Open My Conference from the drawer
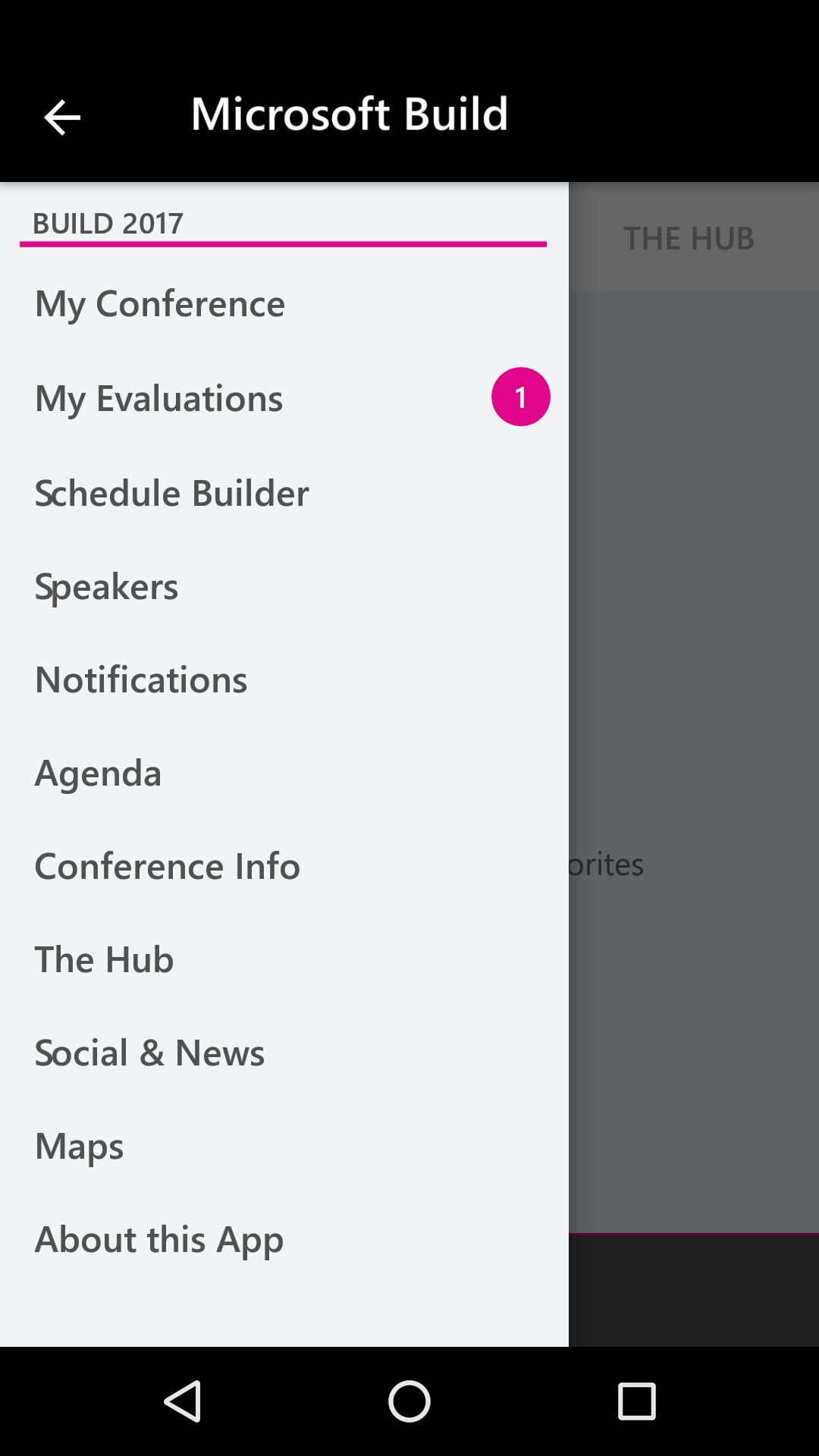The width and height of the screenshot is (819, 1456). pyautogui.click(x=160, y=303)
